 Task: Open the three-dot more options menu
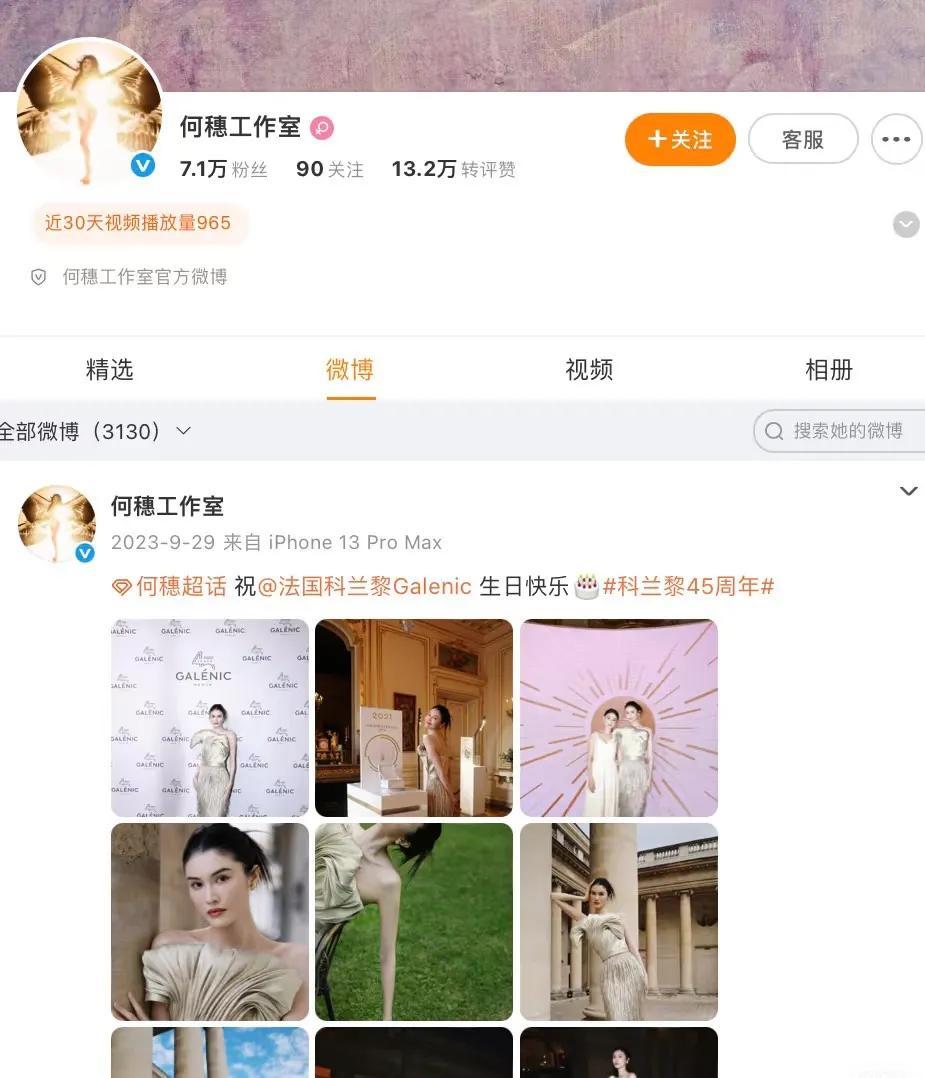click(x=896, y=139)
